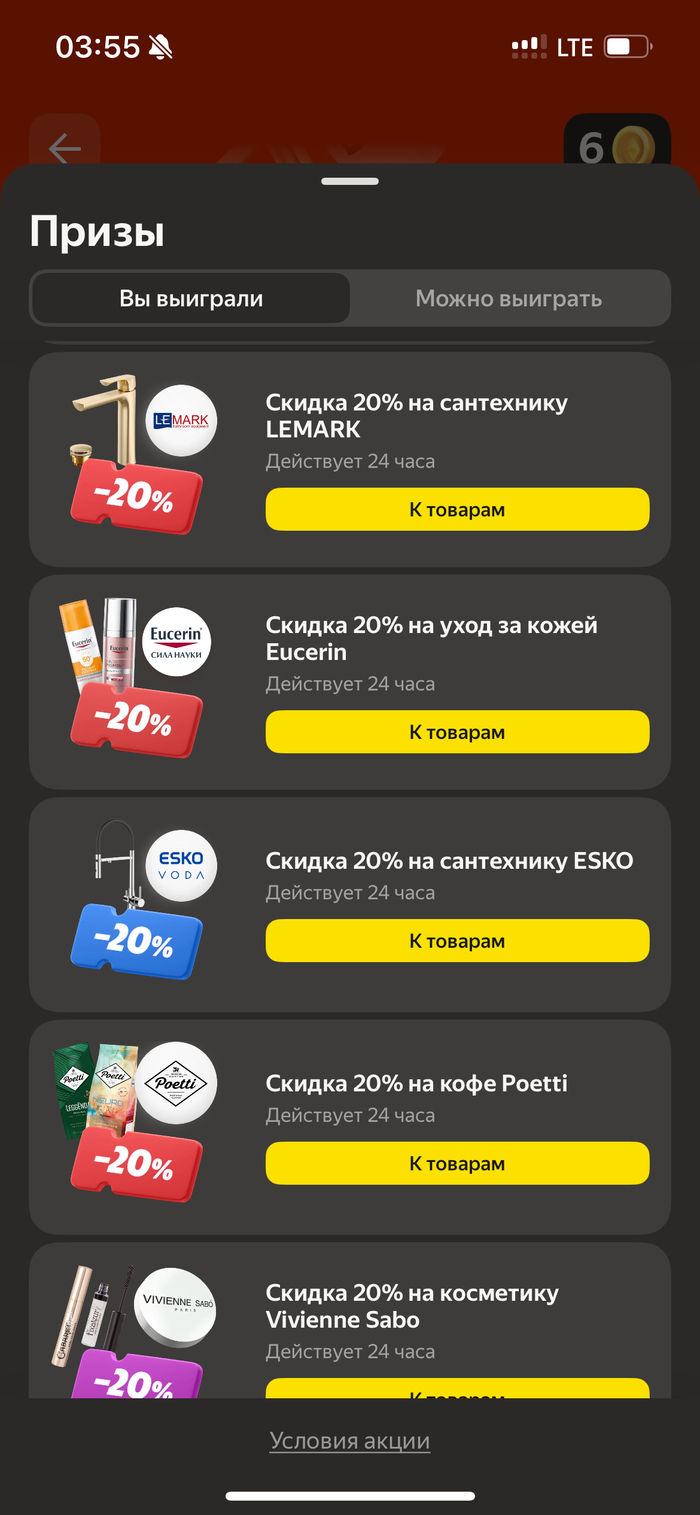The height and width of the screenshot is (1515, 700).
Task: Tap «К товарам» for ESKO discount
Action: coord(457,941)
